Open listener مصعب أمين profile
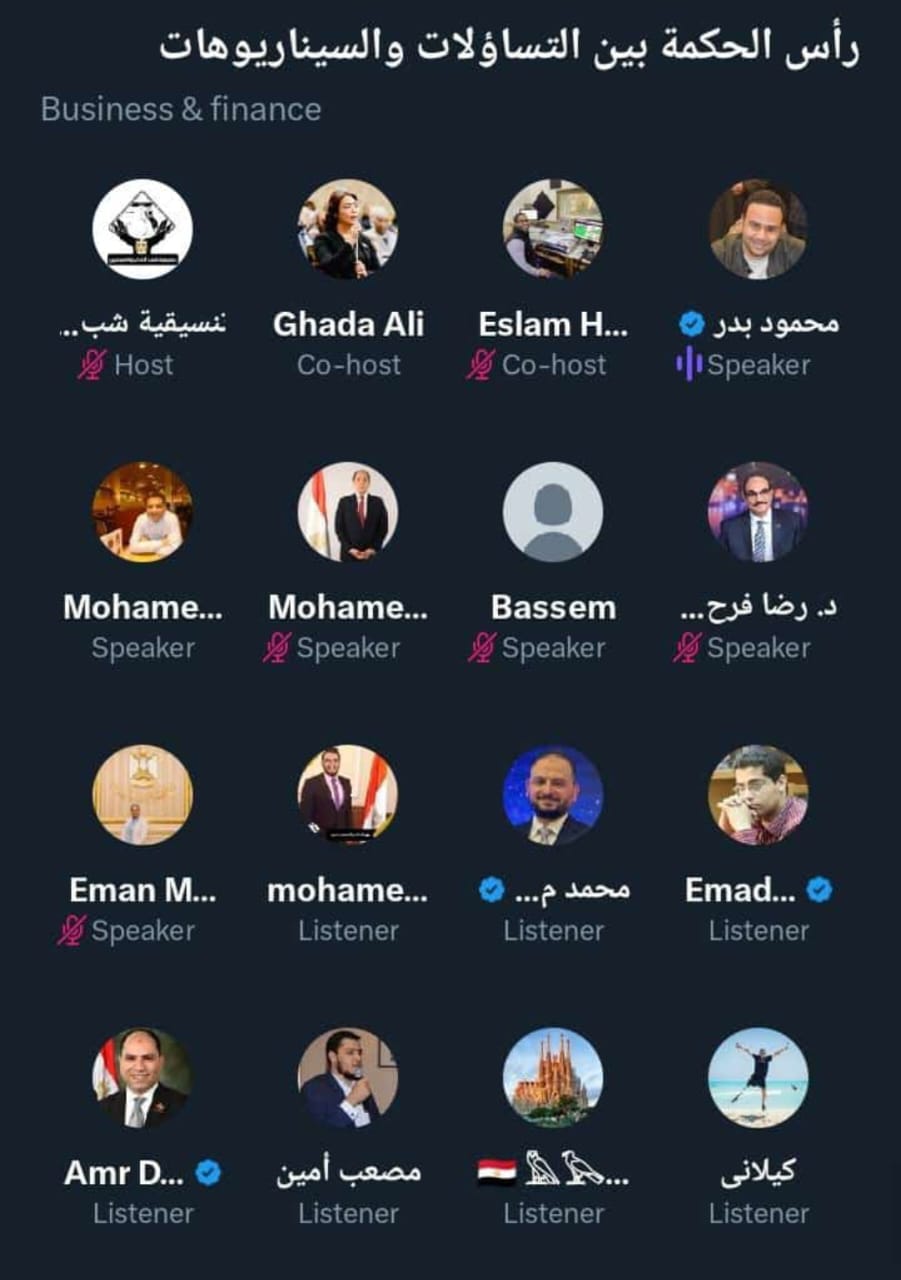Viewport: 901px width, 1280px height. click(x=348, y=1078)
